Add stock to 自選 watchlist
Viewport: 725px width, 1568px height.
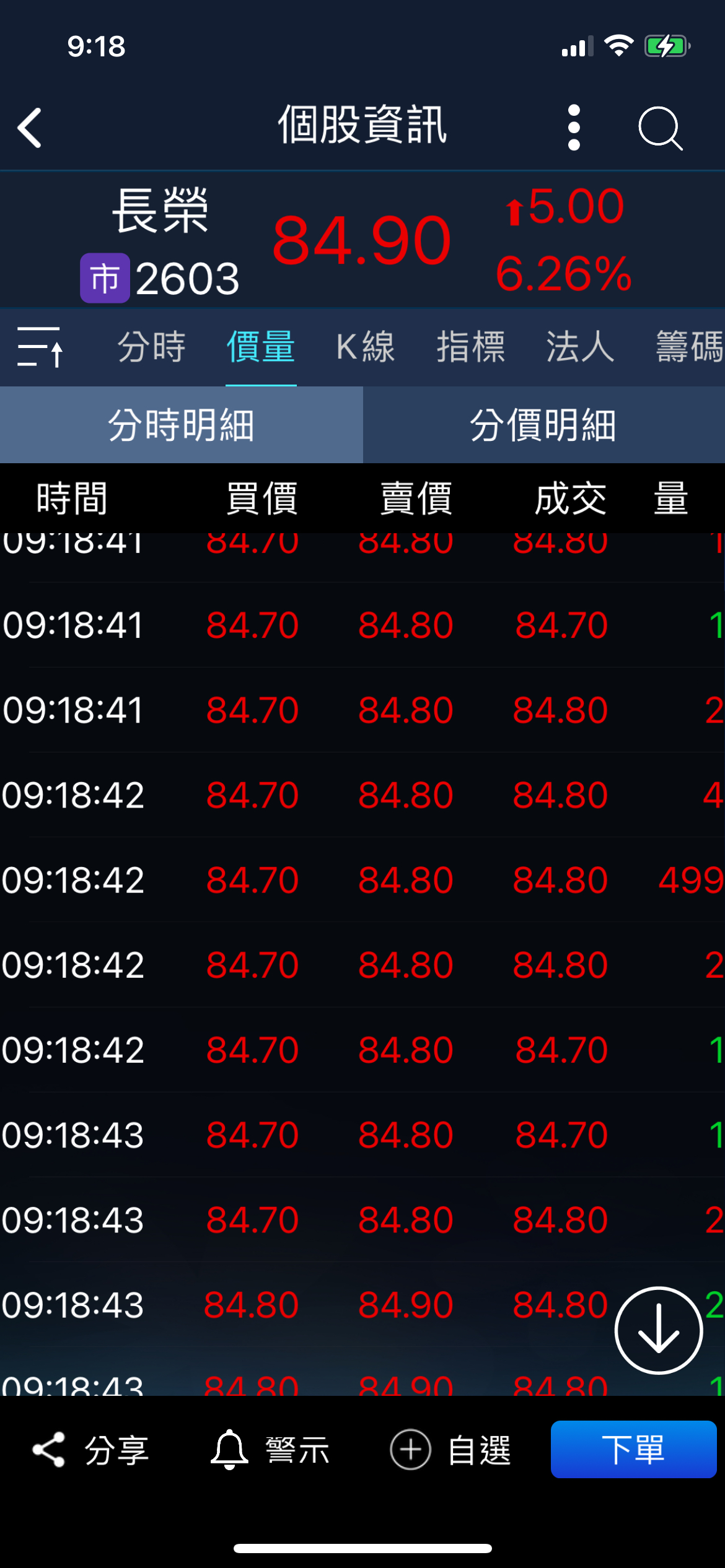[450, 1449]
